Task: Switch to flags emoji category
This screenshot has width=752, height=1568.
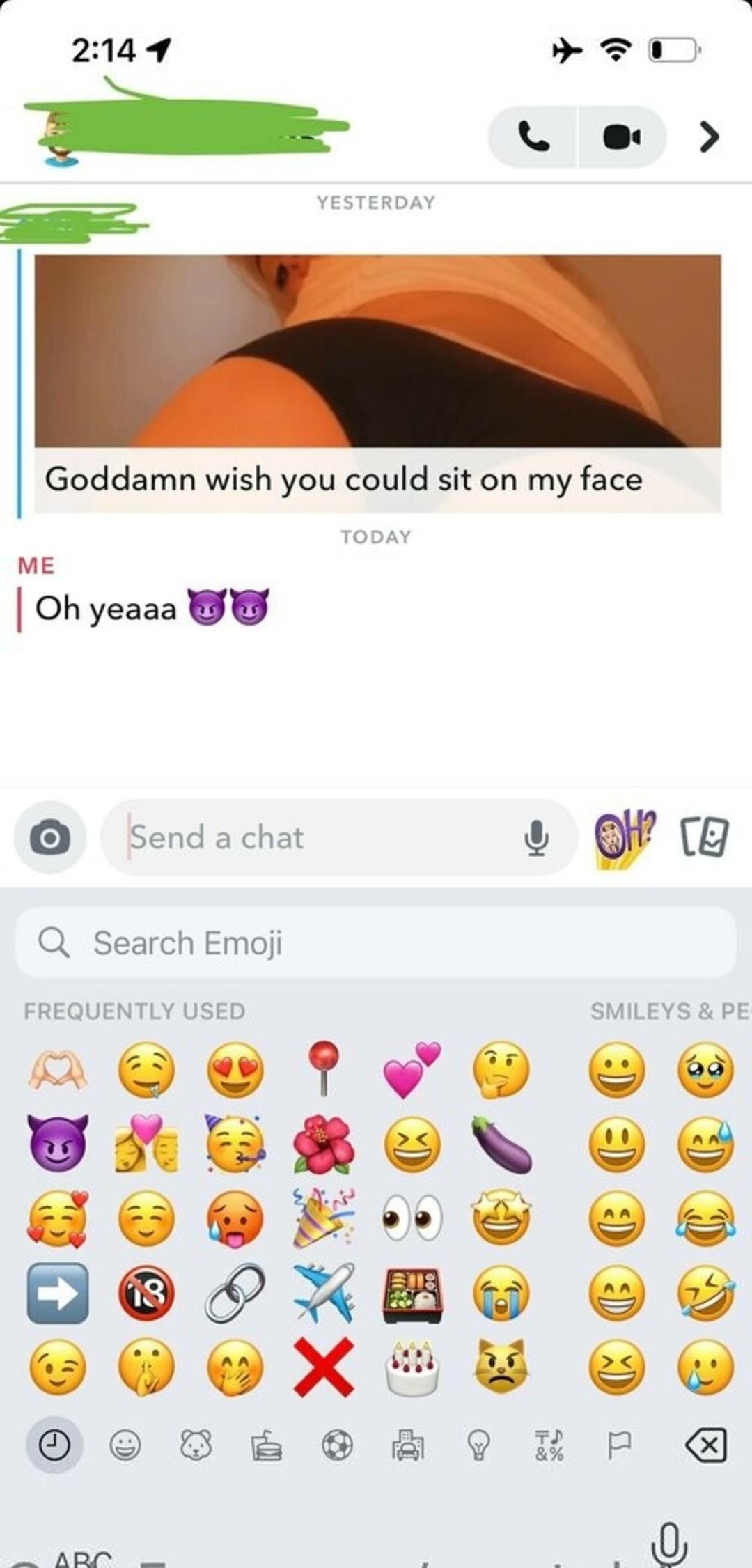Action: pos(619,1446)
